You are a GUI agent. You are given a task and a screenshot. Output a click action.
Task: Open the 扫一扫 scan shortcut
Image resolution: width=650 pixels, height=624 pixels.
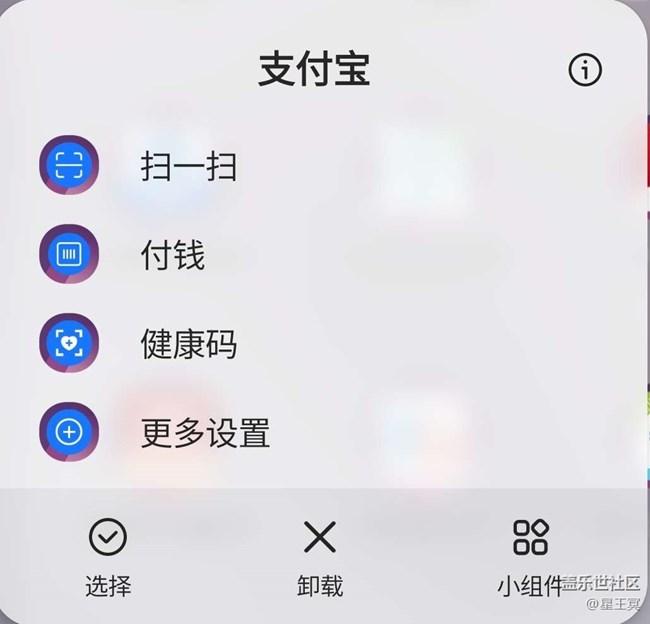[x=188, y=166]
